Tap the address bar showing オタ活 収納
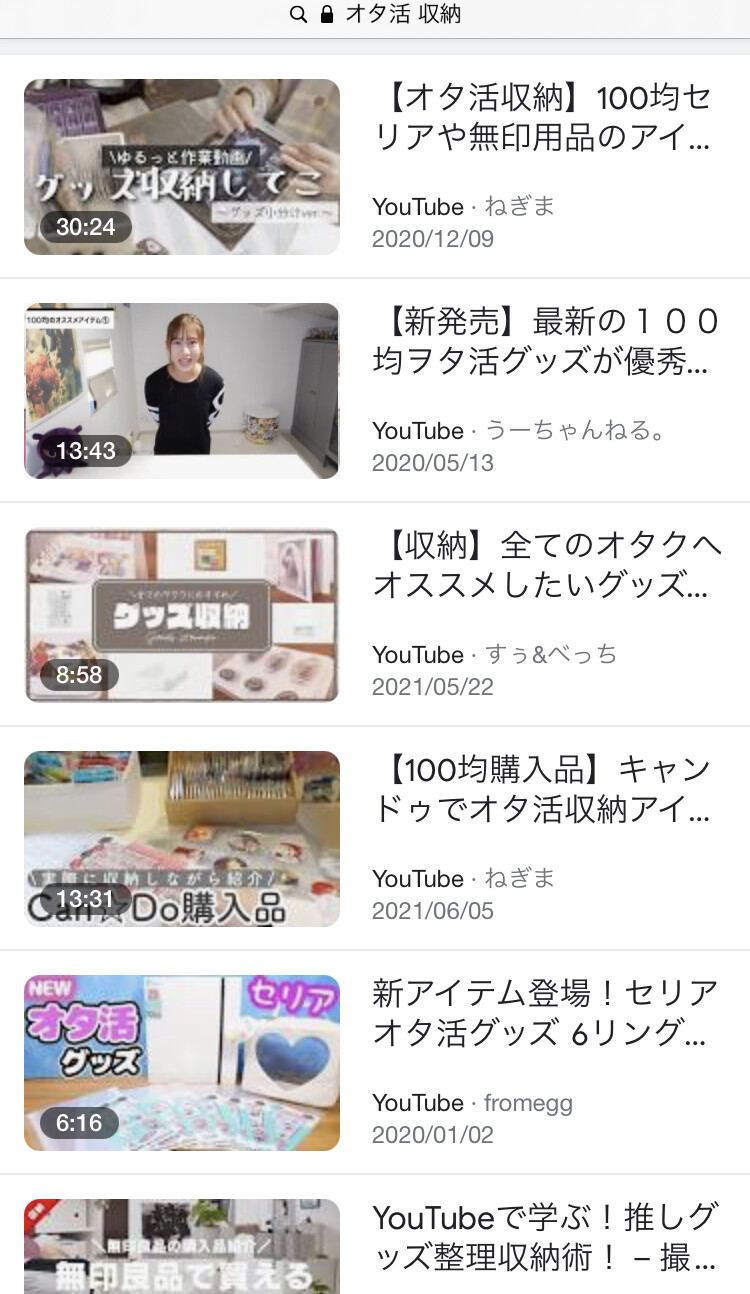750x1294 pixels. [375, 15]
